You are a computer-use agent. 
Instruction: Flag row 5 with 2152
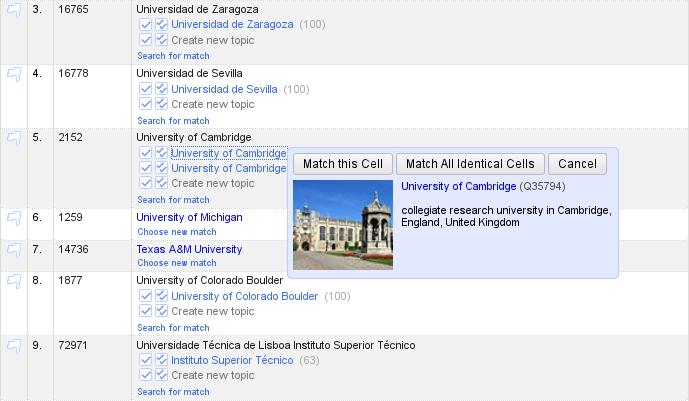click(14, 138)
